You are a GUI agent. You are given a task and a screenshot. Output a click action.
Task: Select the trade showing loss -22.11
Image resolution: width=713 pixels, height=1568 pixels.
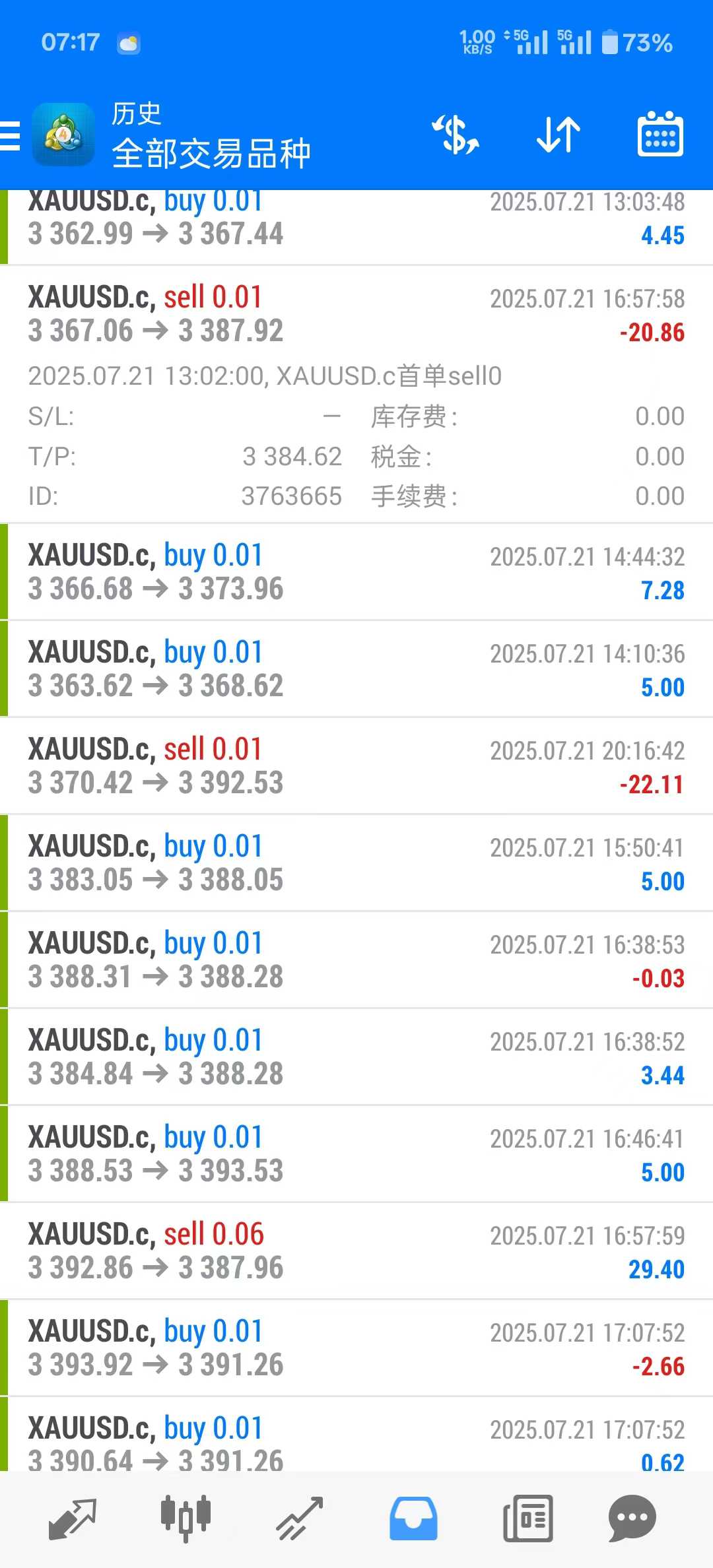click(356, 766)
